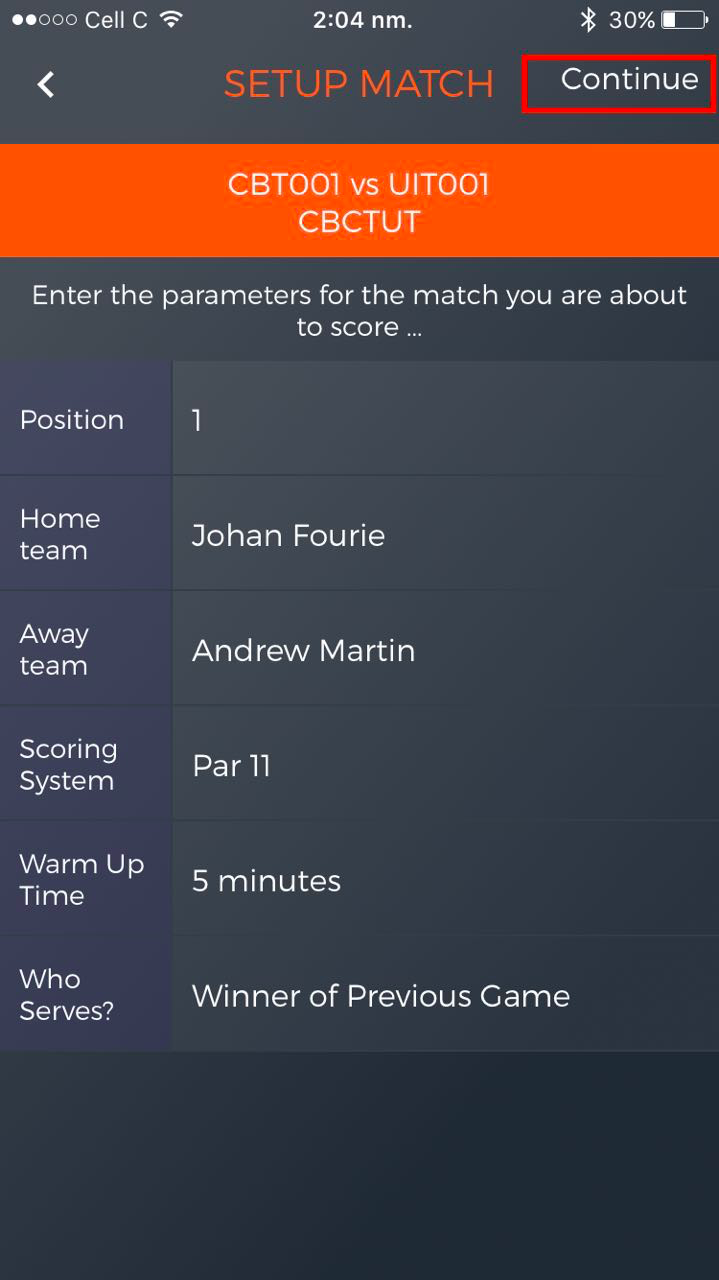The image size is (719, 1280).
Task: Edit the Position value
Action: tap(445, 419)
